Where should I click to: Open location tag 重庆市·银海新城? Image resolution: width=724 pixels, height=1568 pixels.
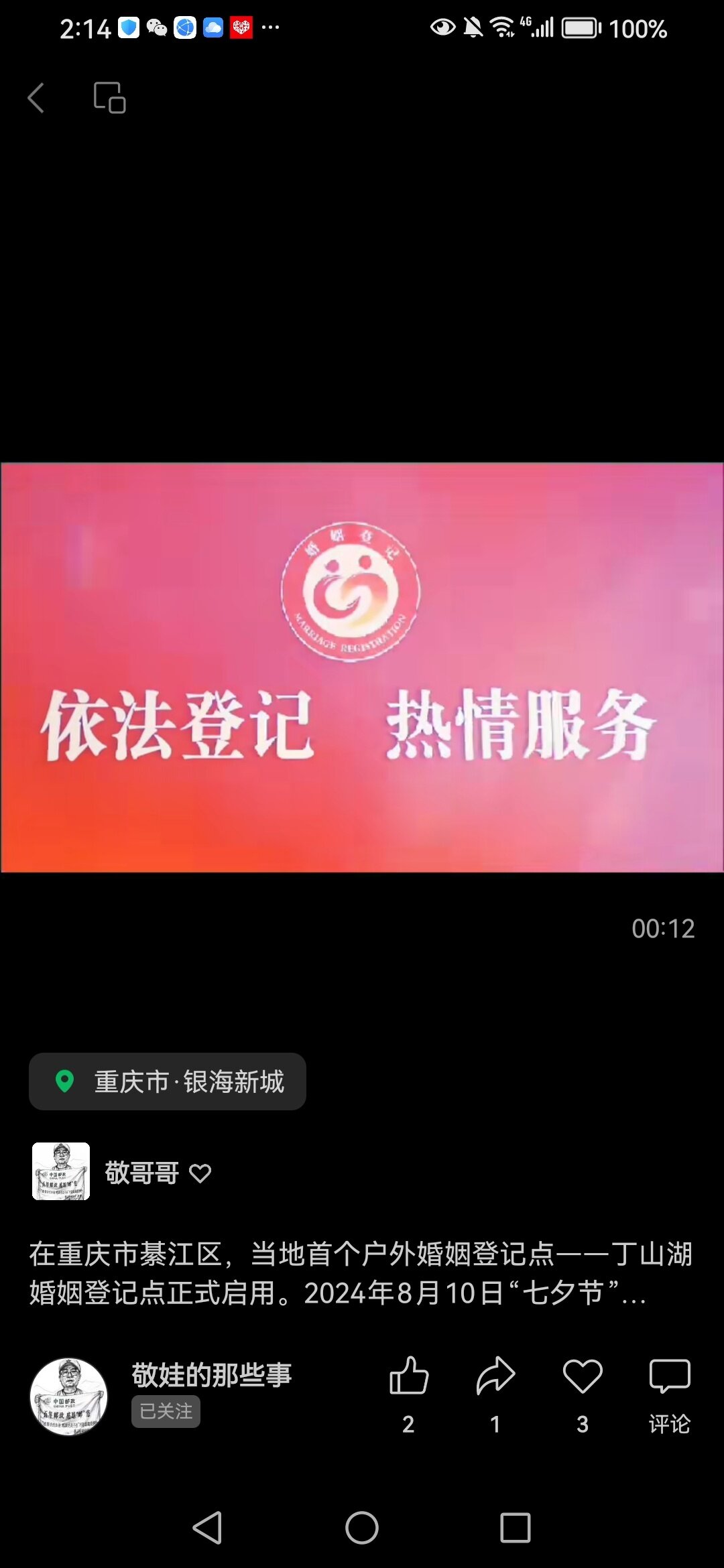pyautogui.click(x=168, y=1082)
